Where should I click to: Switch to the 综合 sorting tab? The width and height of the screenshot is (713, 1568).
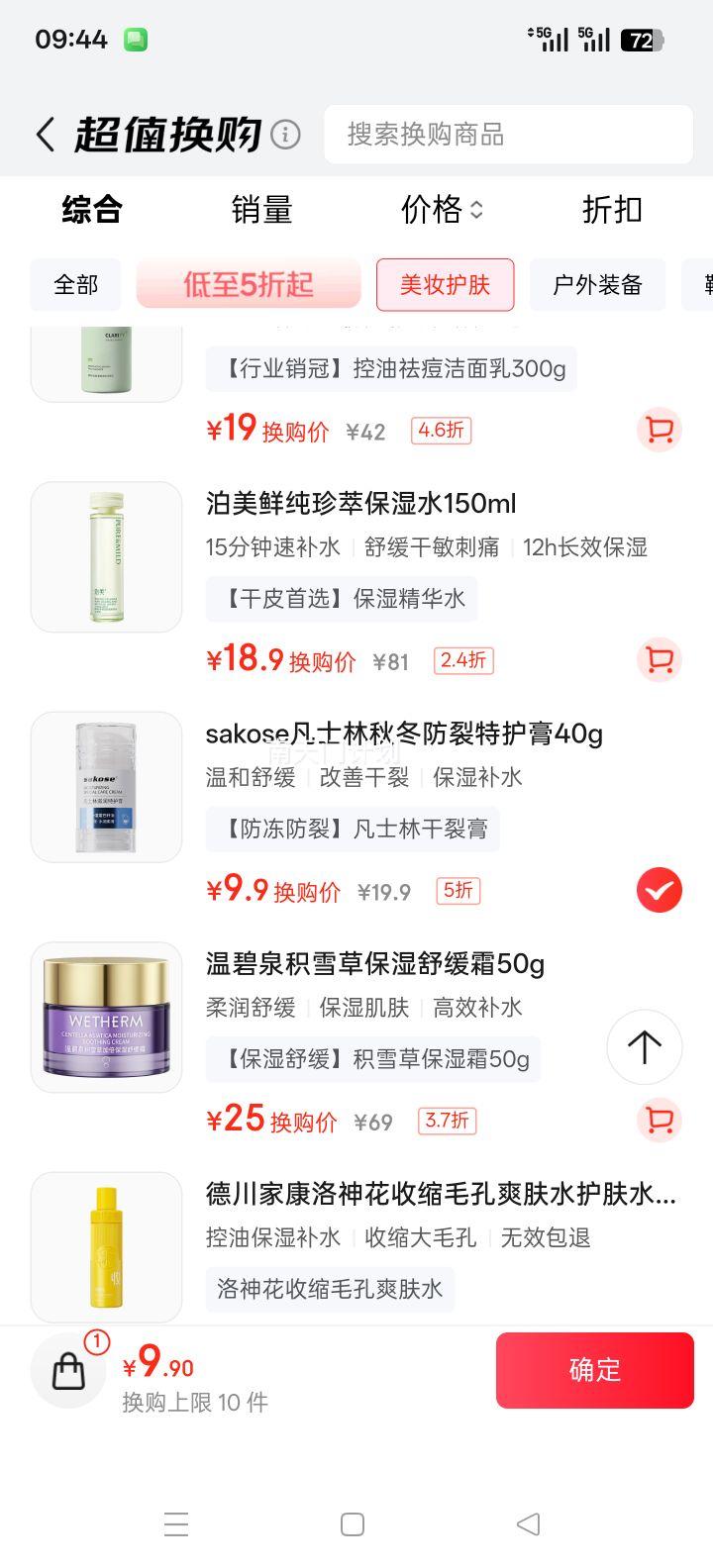[x=92, y=210]
